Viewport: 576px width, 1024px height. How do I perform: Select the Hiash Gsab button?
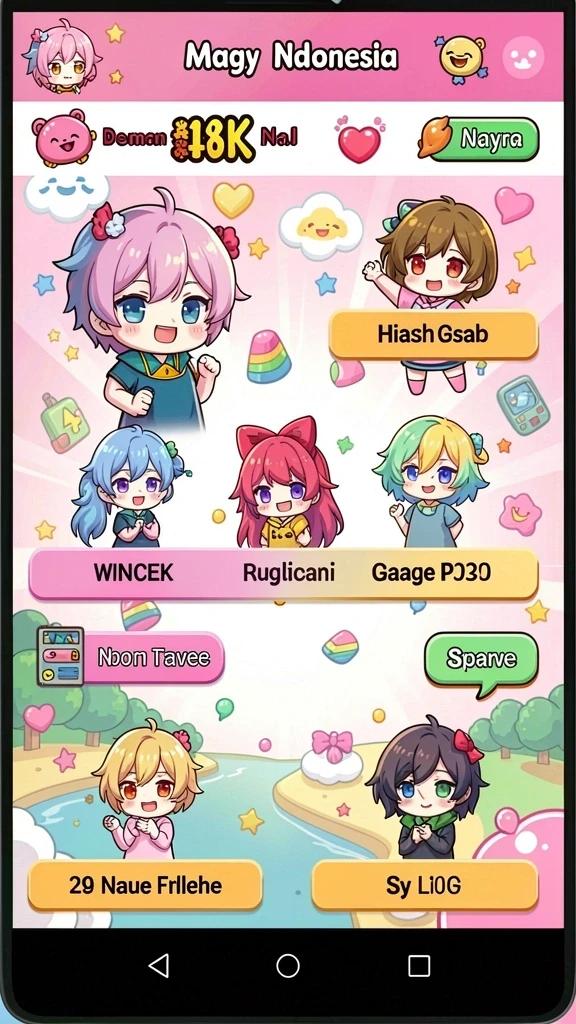tap(433, 335)
